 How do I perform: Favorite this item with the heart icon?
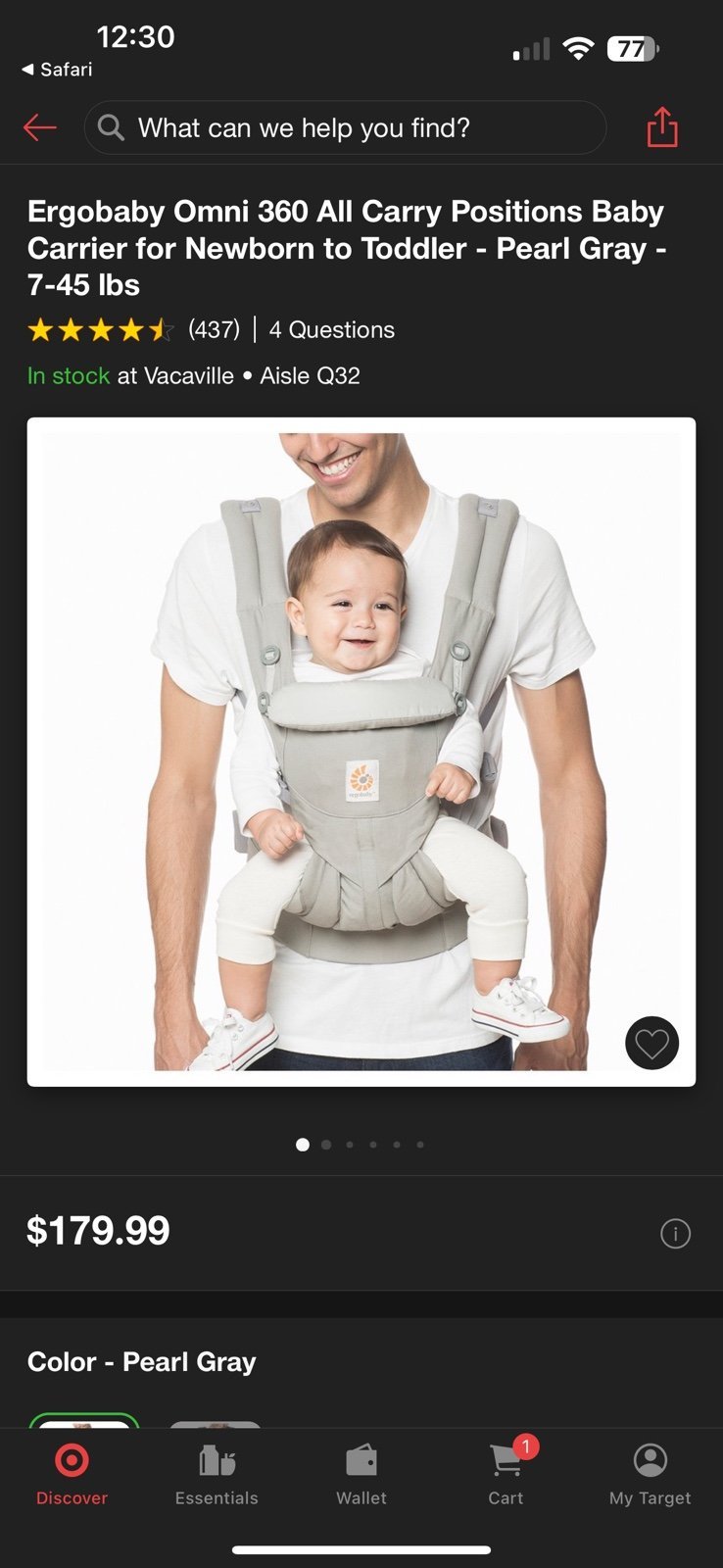click(x=651, y=1044)
